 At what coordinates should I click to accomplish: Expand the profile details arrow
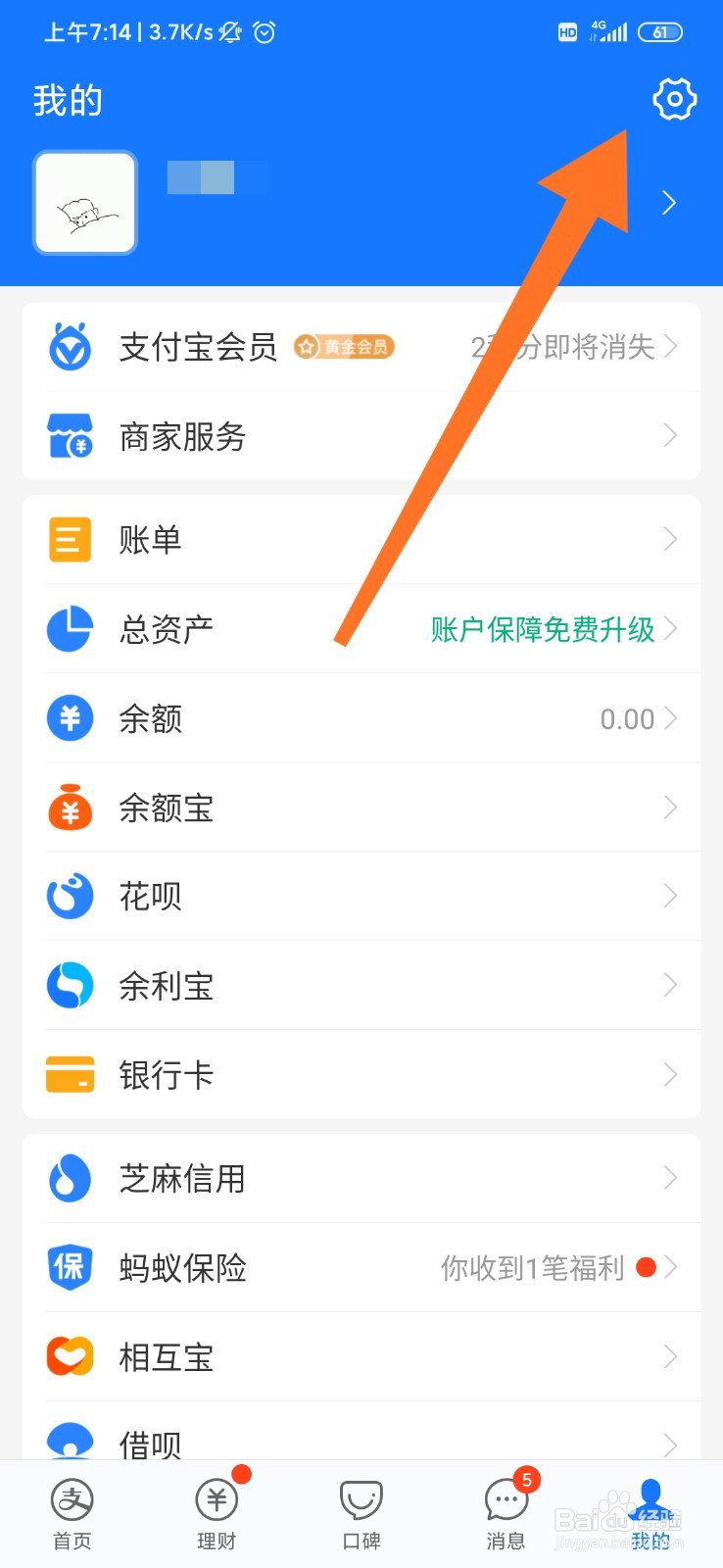[670, 202]
